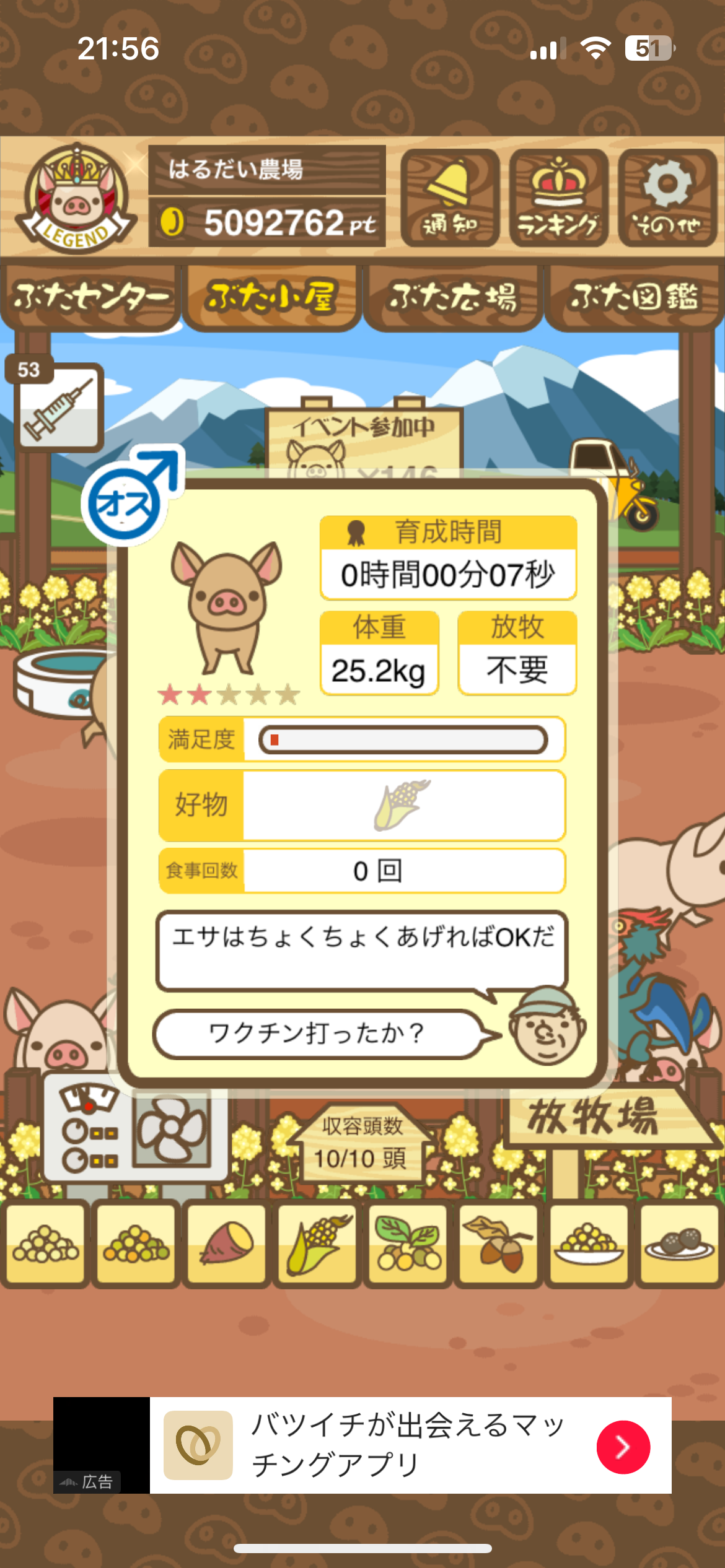Screen dimensions: 725x1568
Task: Open the 通知 notifications bell
Action: [450, 198]
